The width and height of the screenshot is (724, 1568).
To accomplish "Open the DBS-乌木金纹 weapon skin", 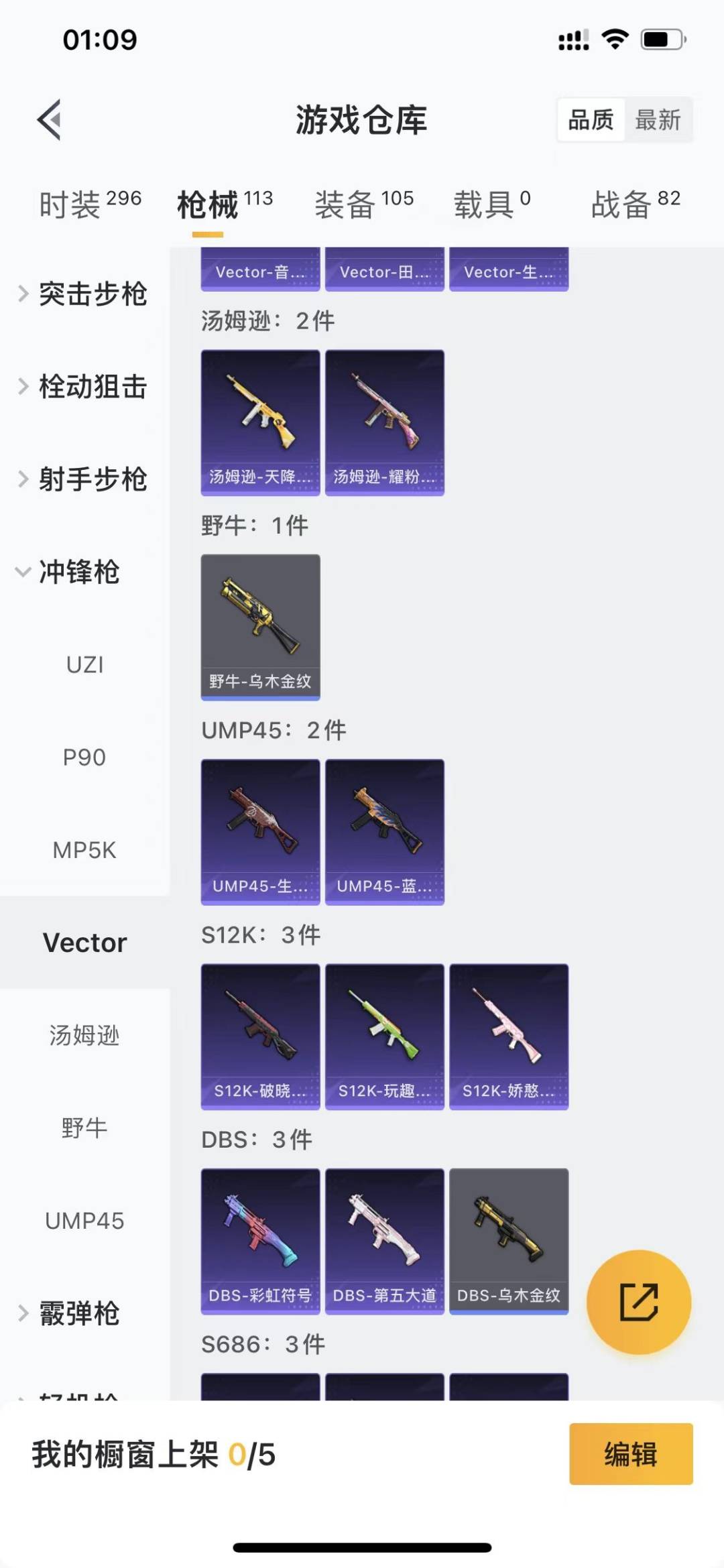I will tap(509, 1238).
